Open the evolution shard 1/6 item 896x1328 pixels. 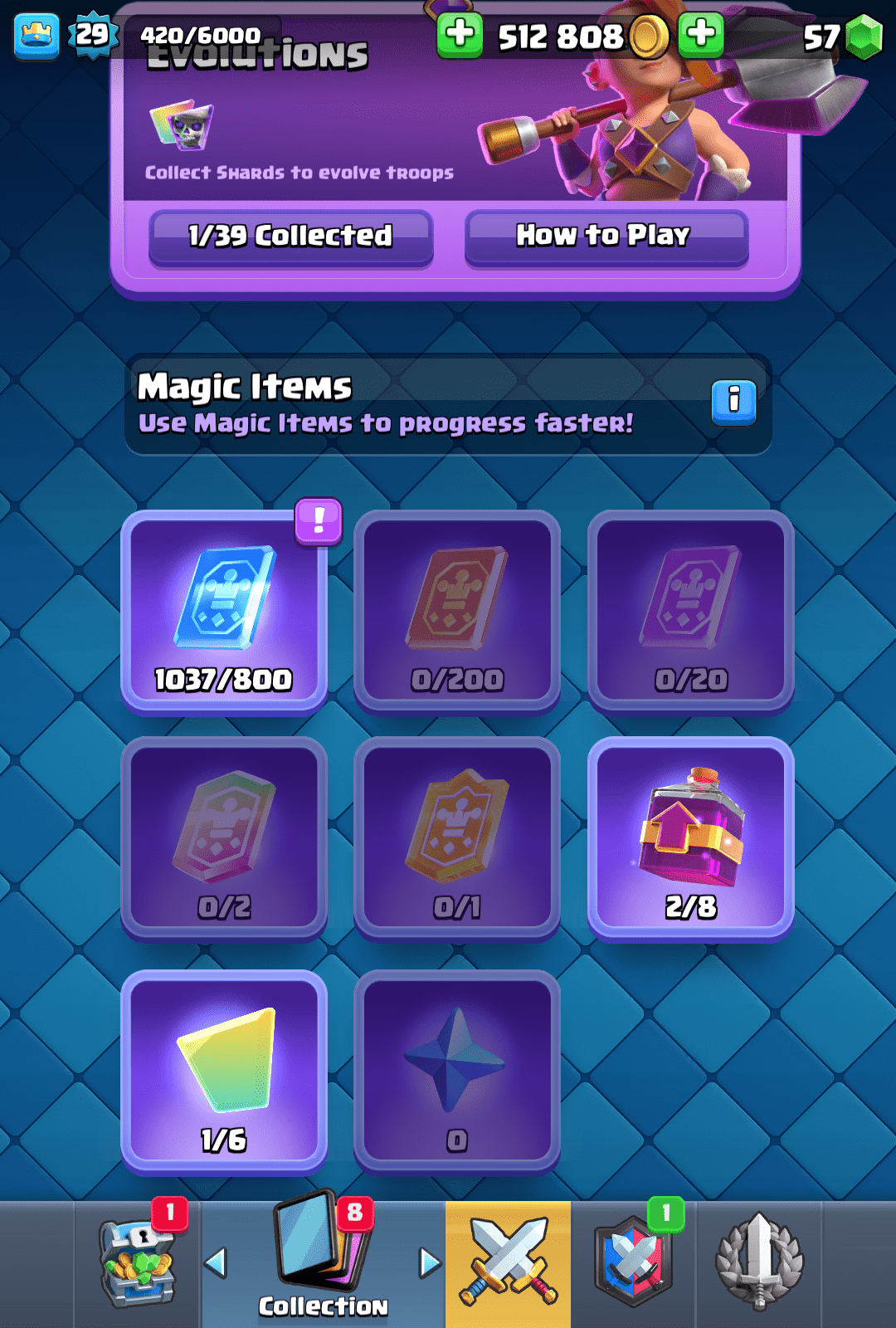[x=224, y=1071]
